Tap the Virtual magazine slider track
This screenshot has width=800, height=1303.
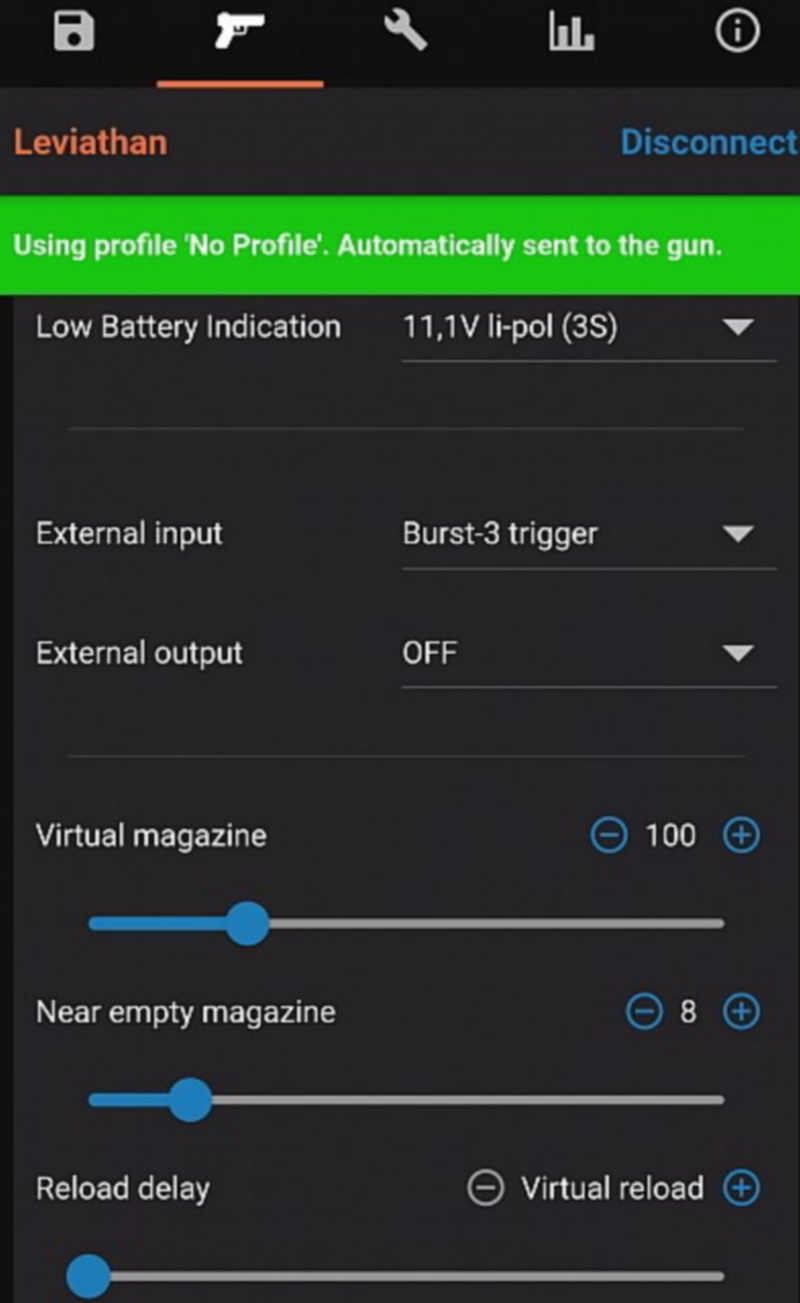point(480,924)
